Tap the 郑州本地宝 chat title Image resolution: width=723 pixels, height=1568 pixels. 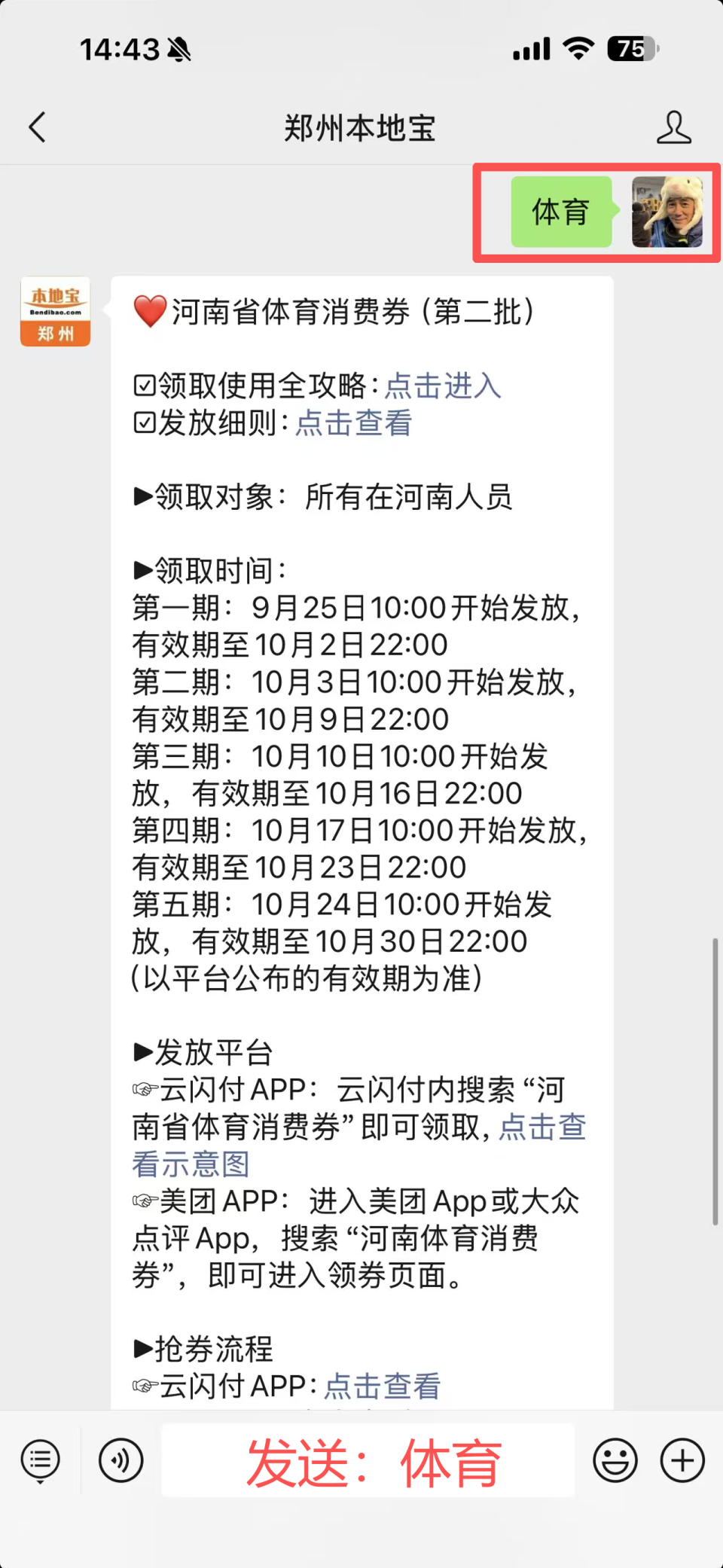tap(360, 127)
